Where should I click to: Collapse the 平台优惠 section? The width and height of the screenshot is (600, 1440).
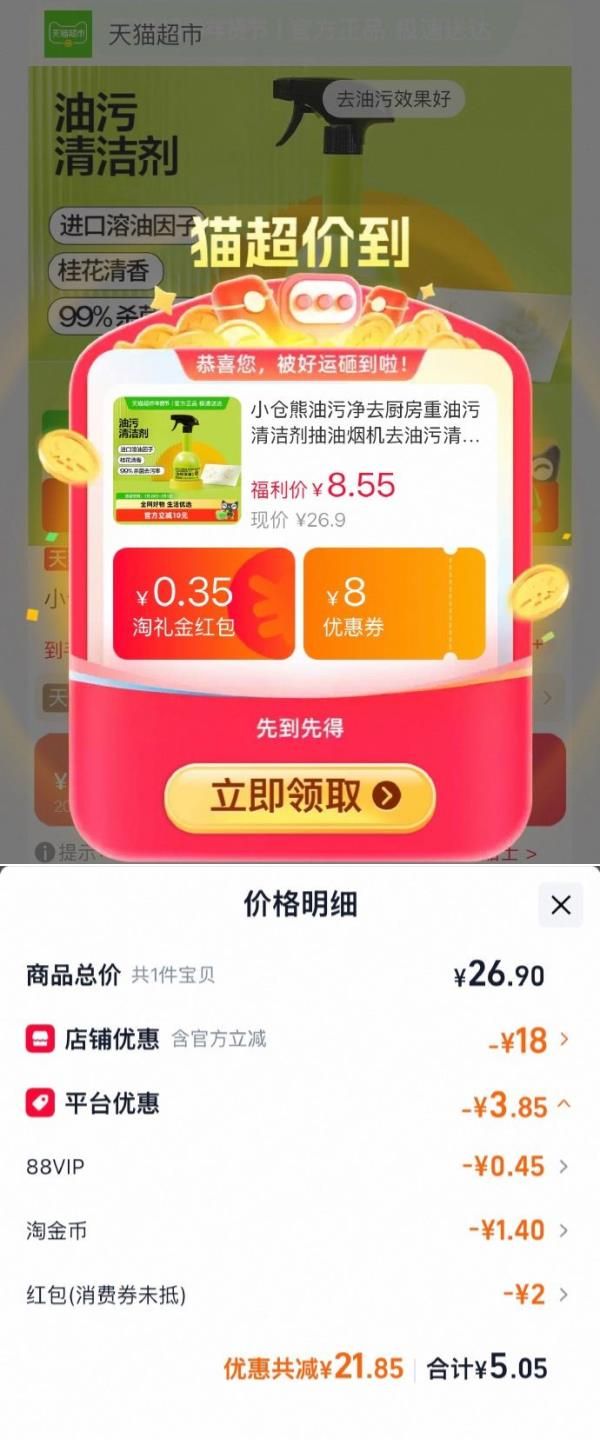[563, 1105]
